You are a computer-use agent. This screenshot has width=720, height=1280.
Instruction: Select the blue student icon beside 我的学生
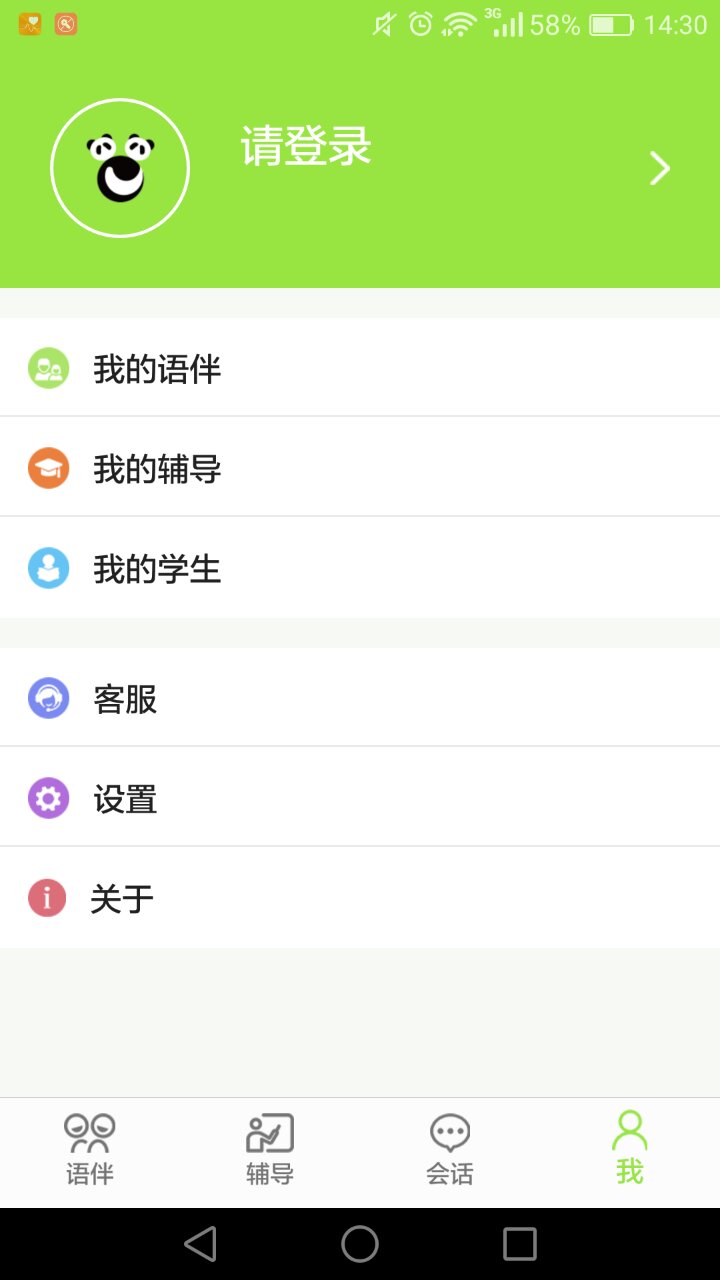[48, 567]
